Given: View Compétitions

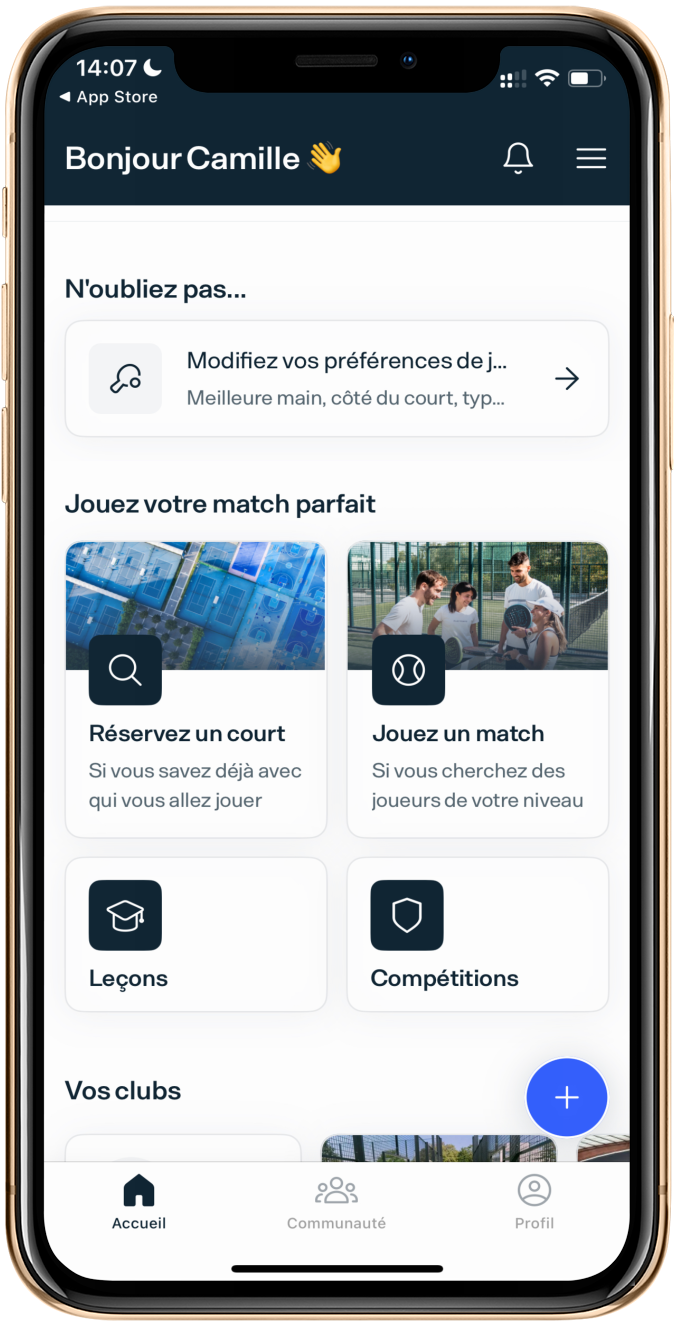Looking at the screenshot, I should click(x=477, y=934).
